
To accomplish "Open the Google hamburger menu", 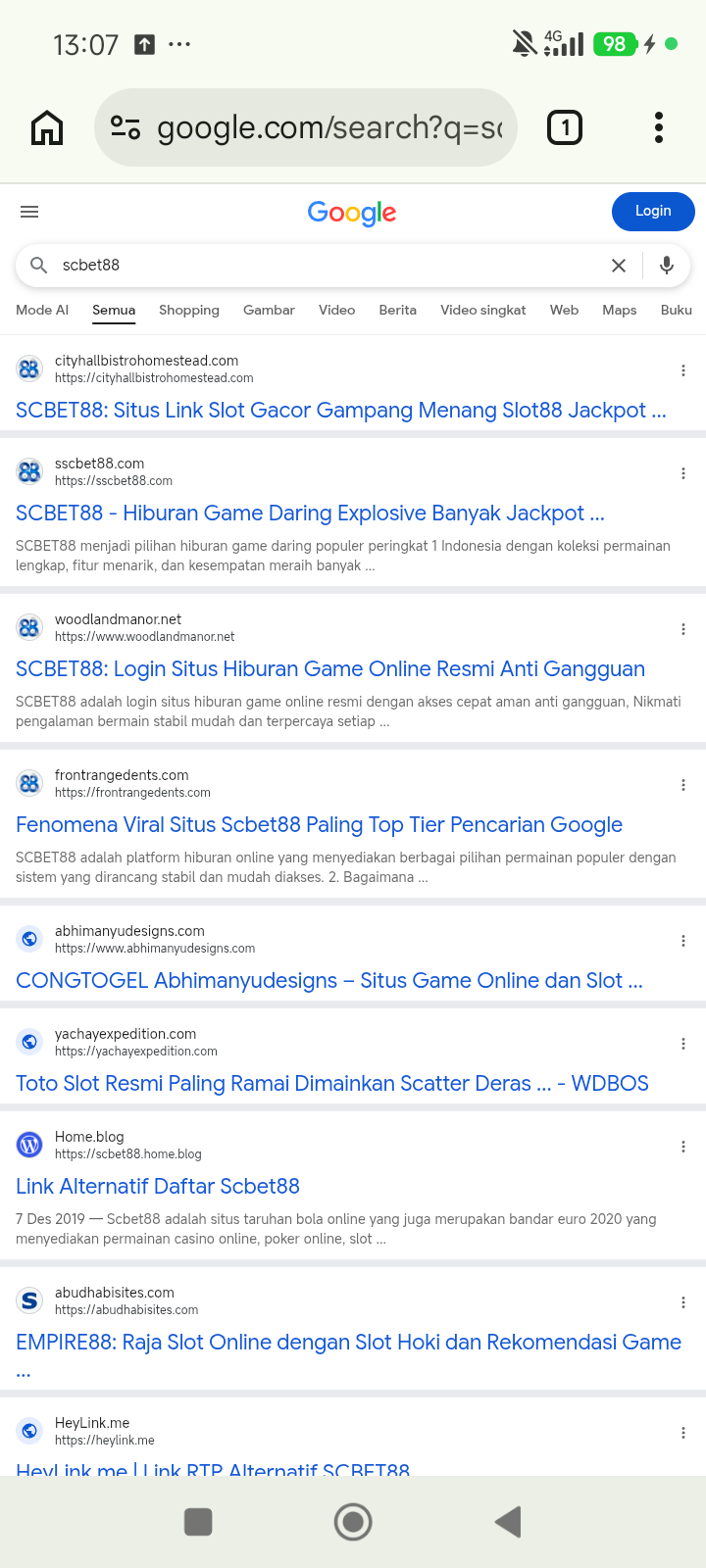I will pyautogui.click(x=29, y=212).
